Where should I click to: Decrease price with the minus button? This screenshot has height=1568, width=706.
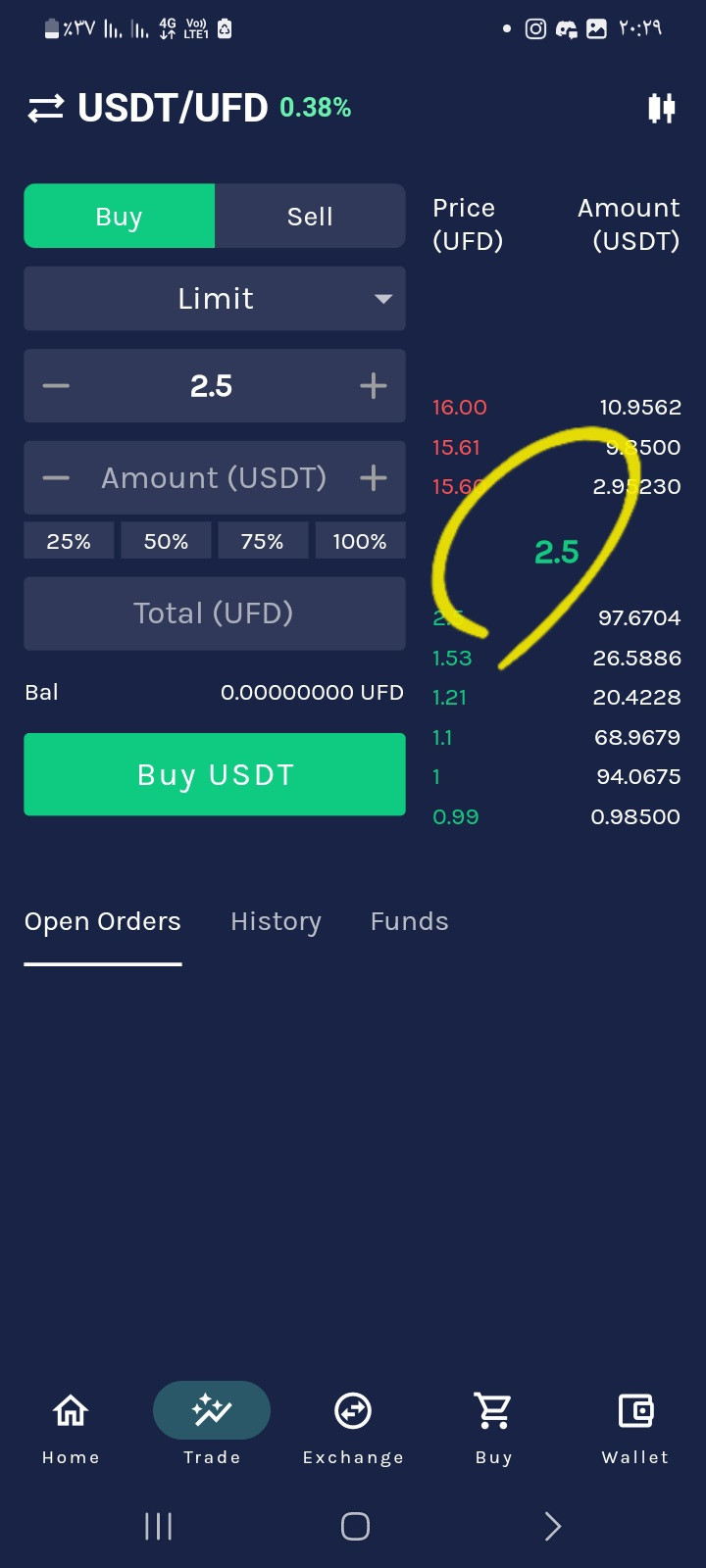point(56,386)
